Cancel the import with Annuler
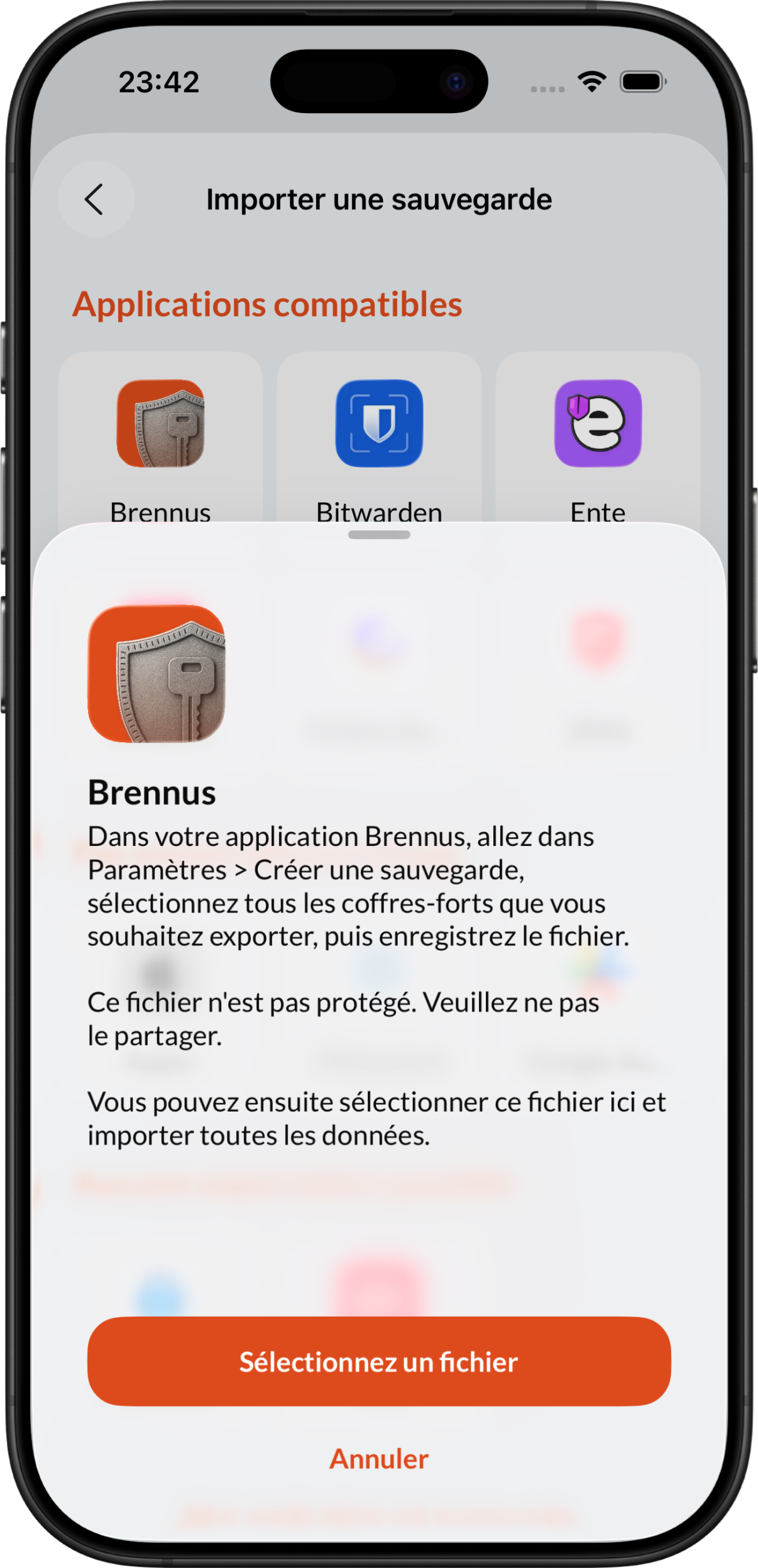The image size is (758, 1568). coord(379,1459)
